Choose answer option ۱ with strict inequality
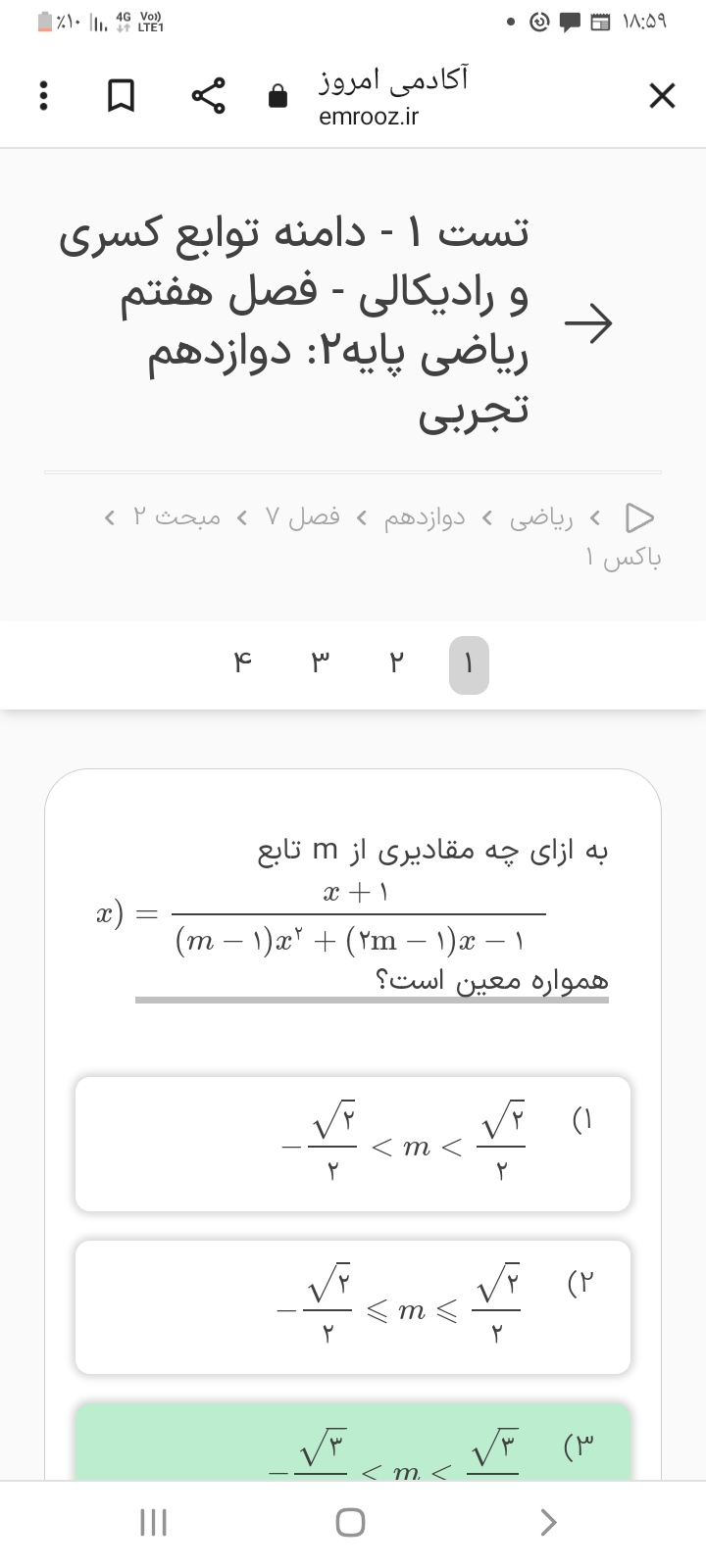This screenshot has width=706, height=1568. tap(353, 1144)
